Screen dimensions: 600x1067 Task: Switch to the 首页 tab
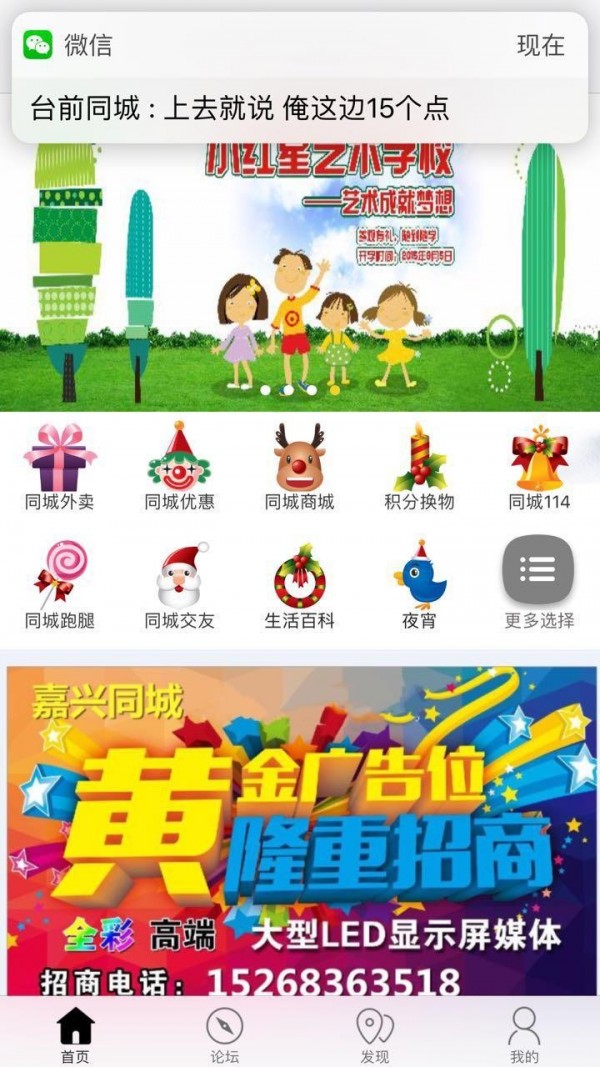pyautogui.click(x=75, y=1035)
